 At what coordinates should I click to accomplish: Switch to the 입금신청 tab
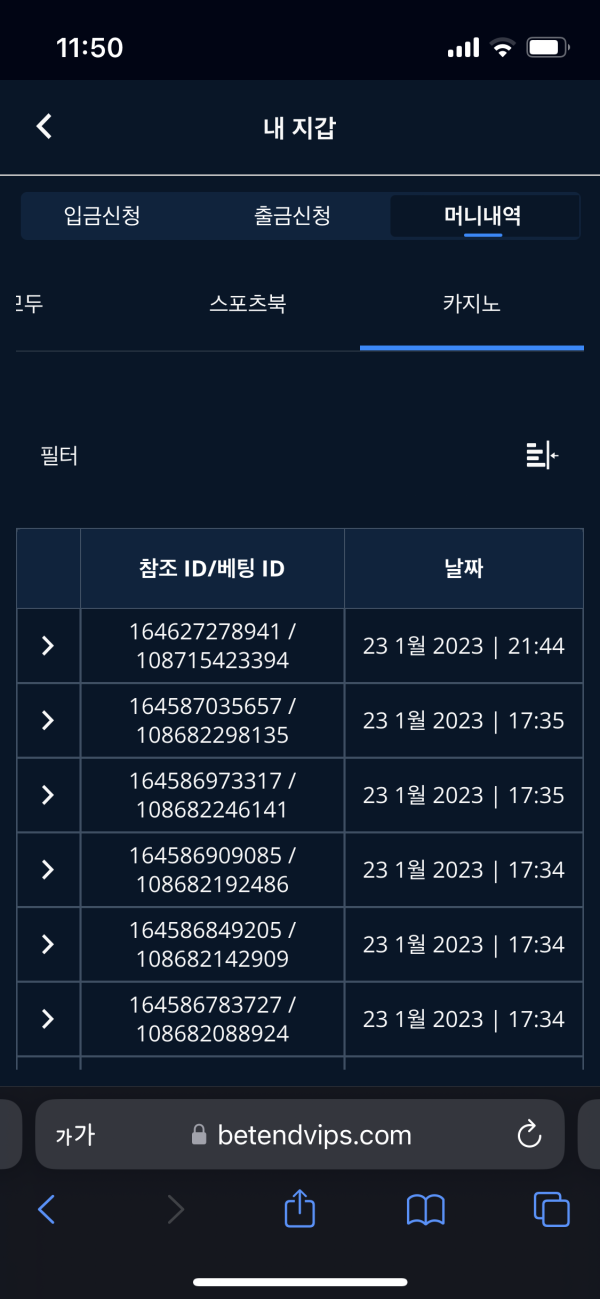point(101,216)
